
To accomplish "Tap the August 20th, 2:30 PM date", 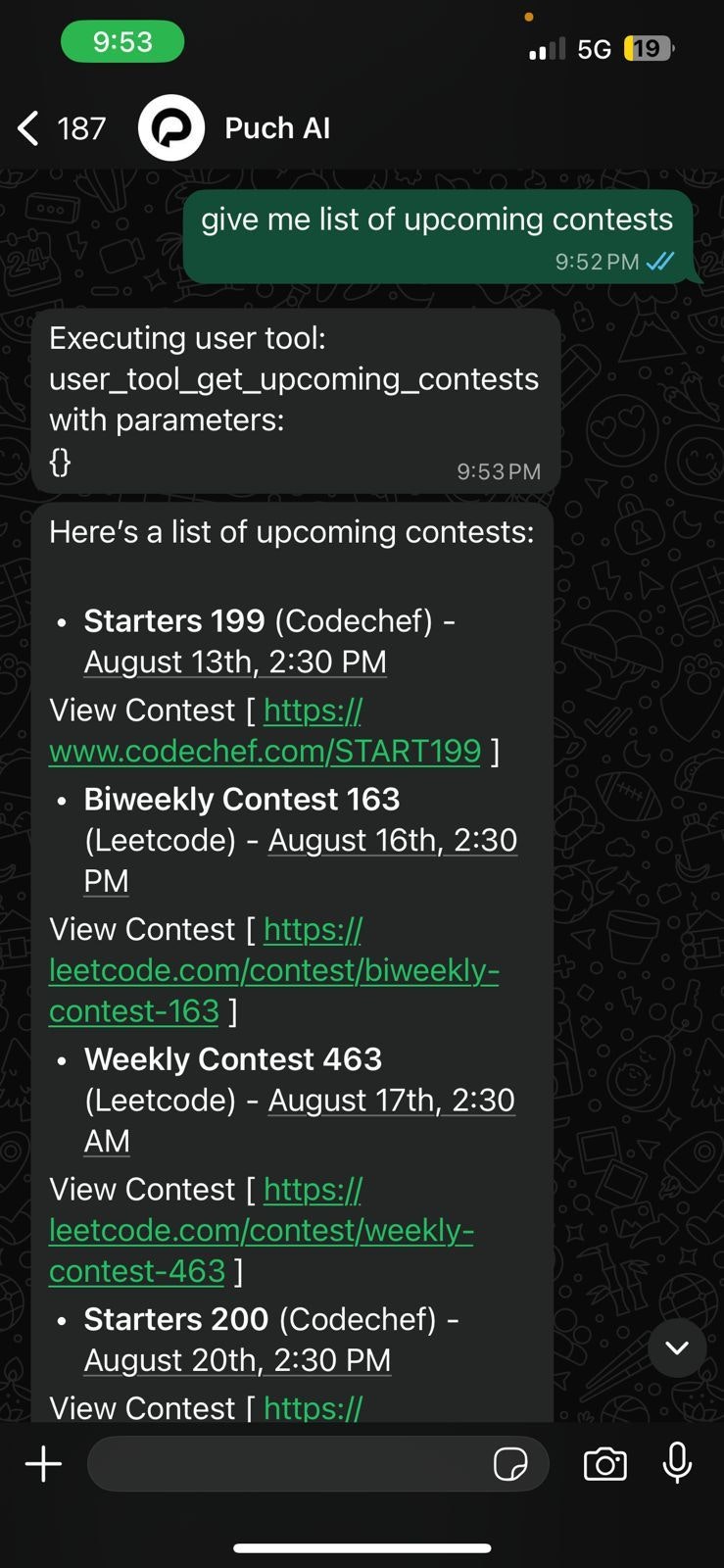I will click(x=237, y=1360).
